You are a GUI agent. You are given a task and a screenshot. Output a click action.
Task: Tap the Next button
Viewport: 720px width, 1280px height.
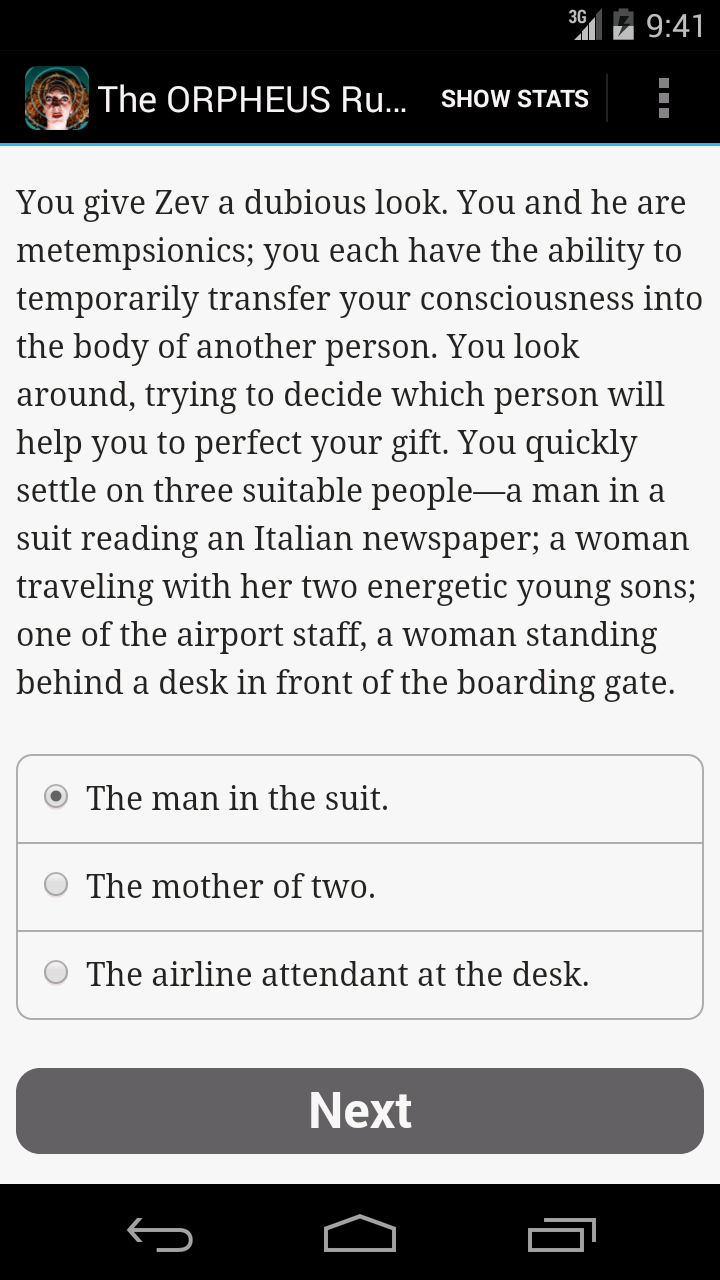[x=360, y=1111]
